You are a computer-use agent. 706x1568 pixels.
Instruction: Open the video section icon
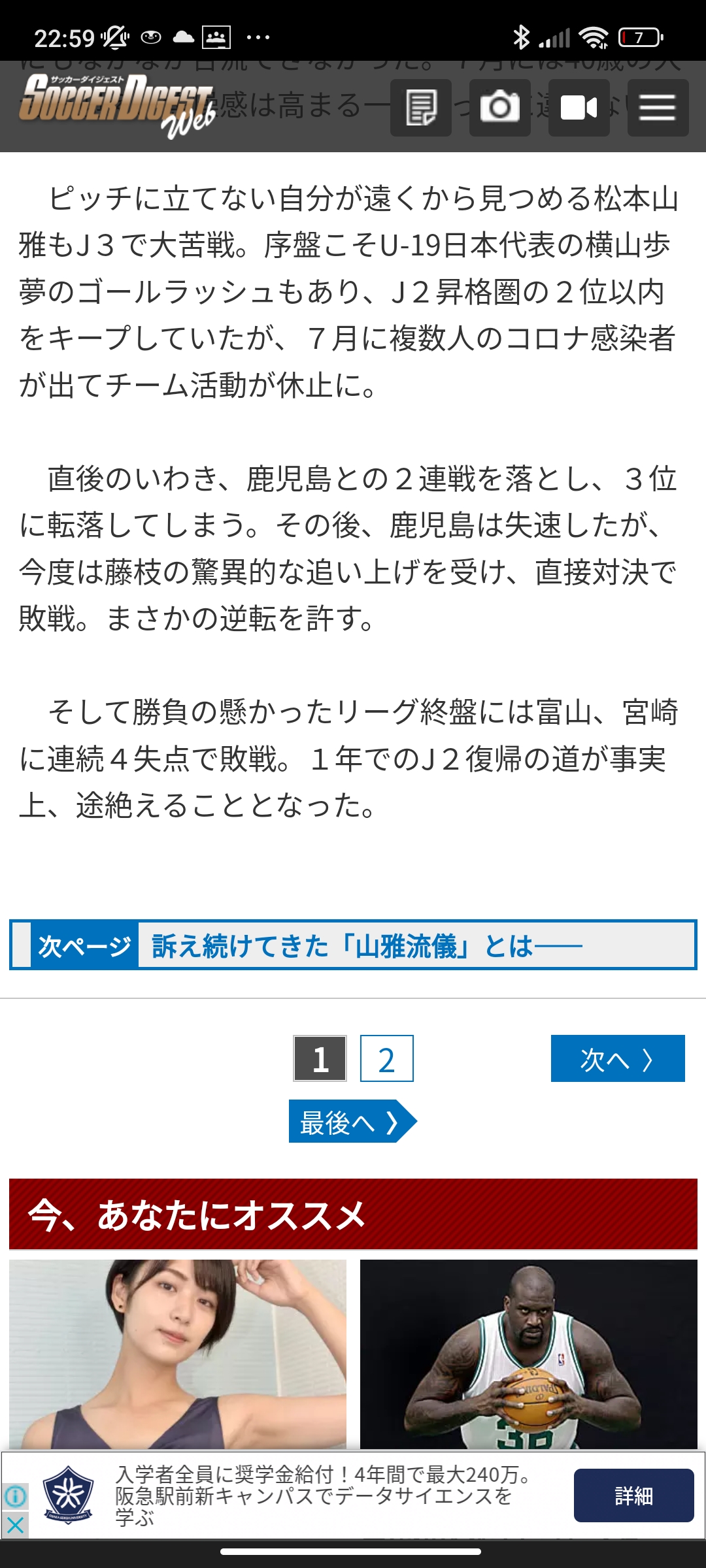[x=579, y=108]
